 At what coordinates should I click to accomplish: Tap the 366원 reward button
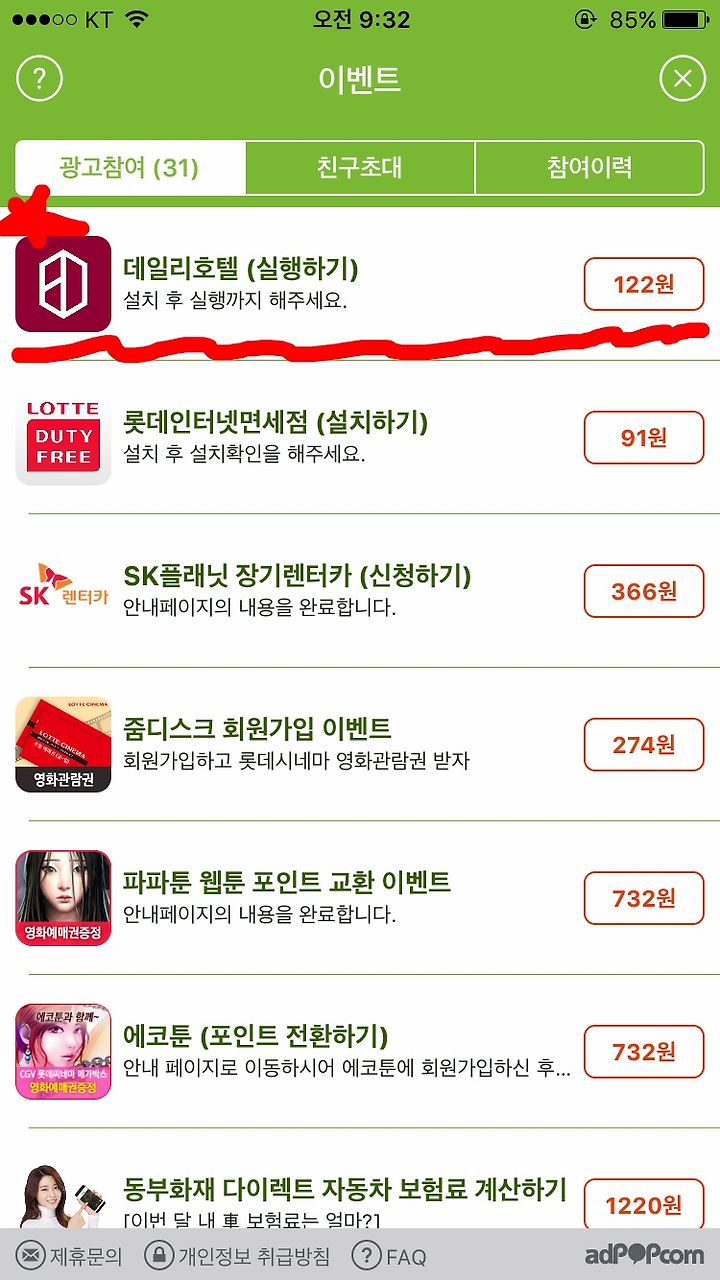[x=644, y=591]
